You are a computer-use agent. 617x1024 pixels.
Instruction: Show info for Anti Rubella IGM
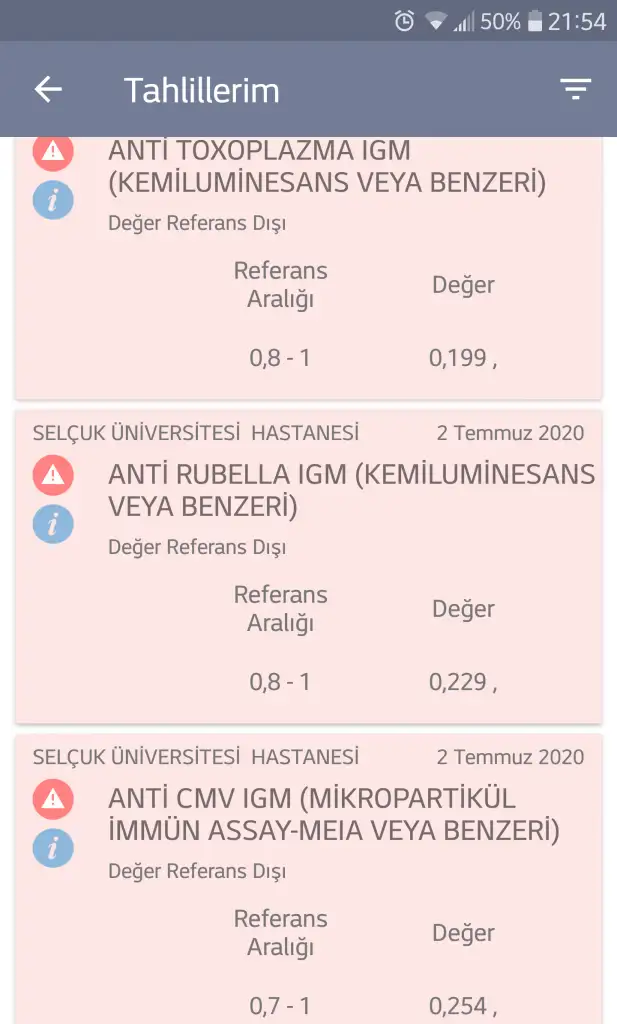[53, 524]
